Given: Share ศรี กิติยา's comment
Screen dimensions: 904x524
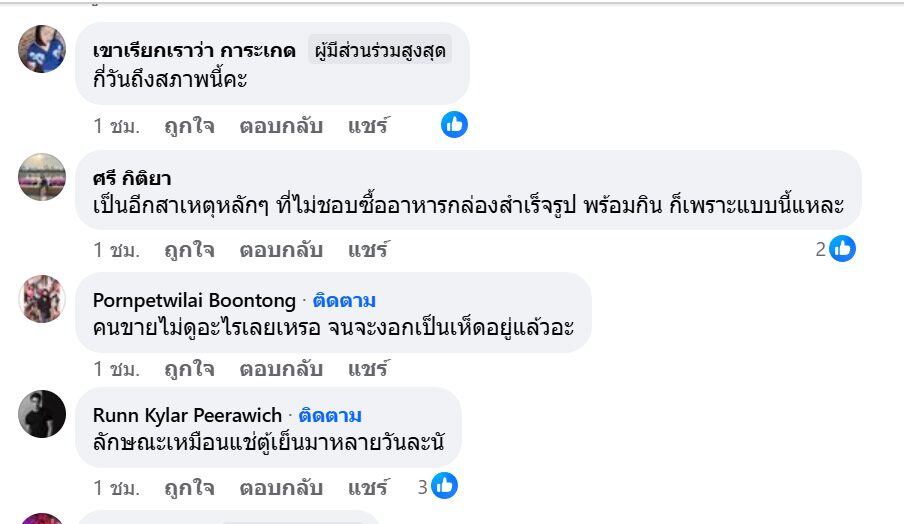Looking at the screenshot, I should point(367,250).
